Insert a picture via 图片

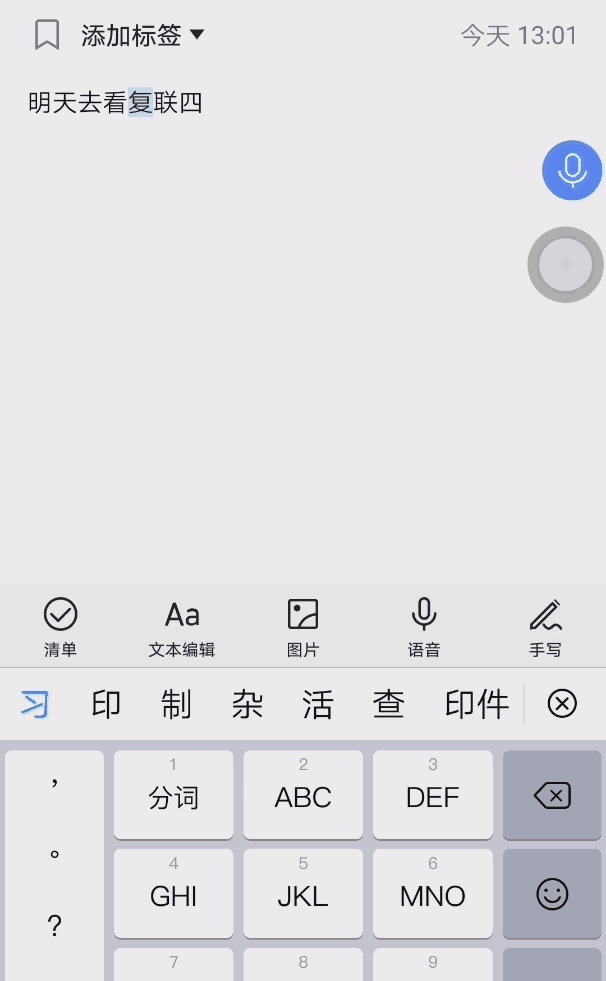tap(303, 627)
